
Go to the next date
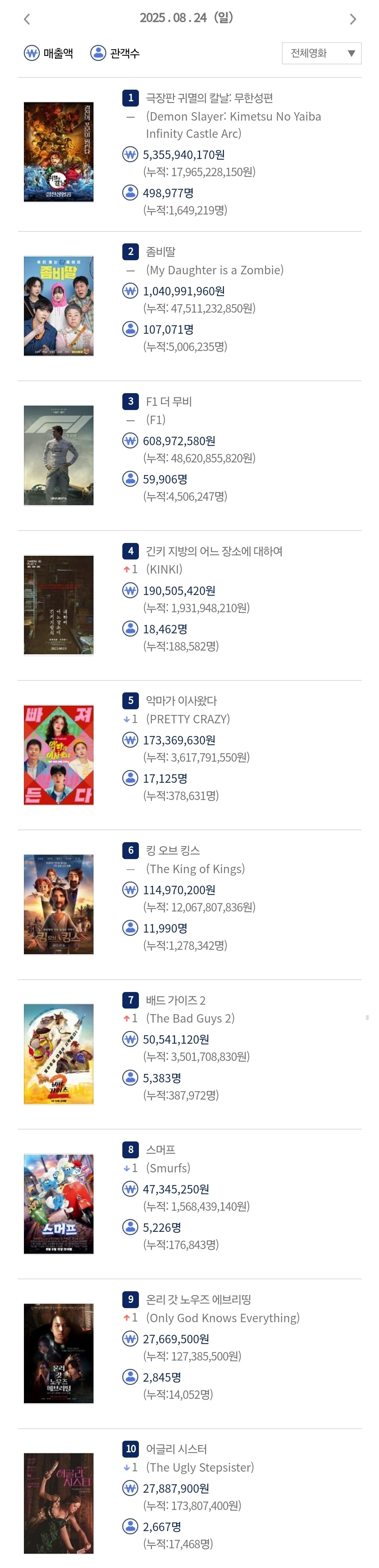click(353, 19)
